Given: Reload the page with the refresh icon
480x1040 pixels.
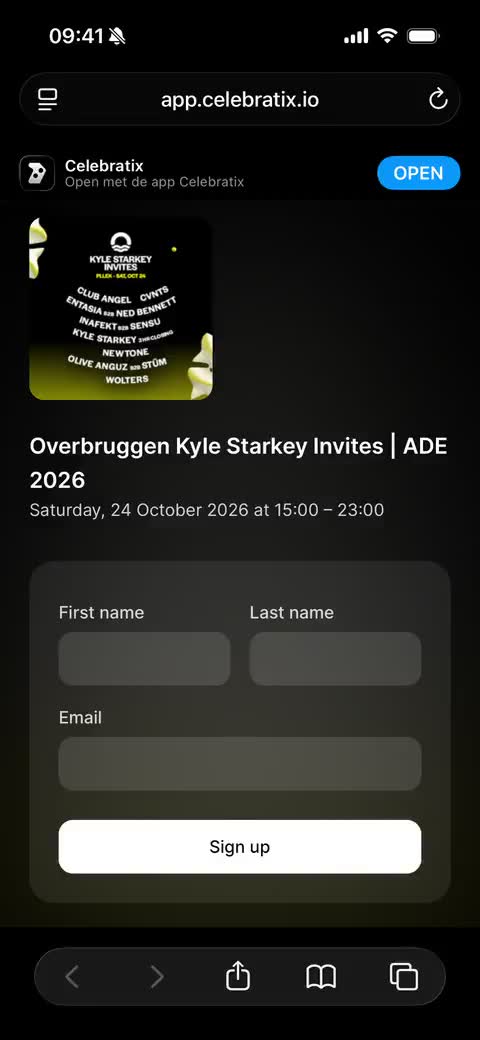Looking at the screenshot, I should [x=438, y=99].
